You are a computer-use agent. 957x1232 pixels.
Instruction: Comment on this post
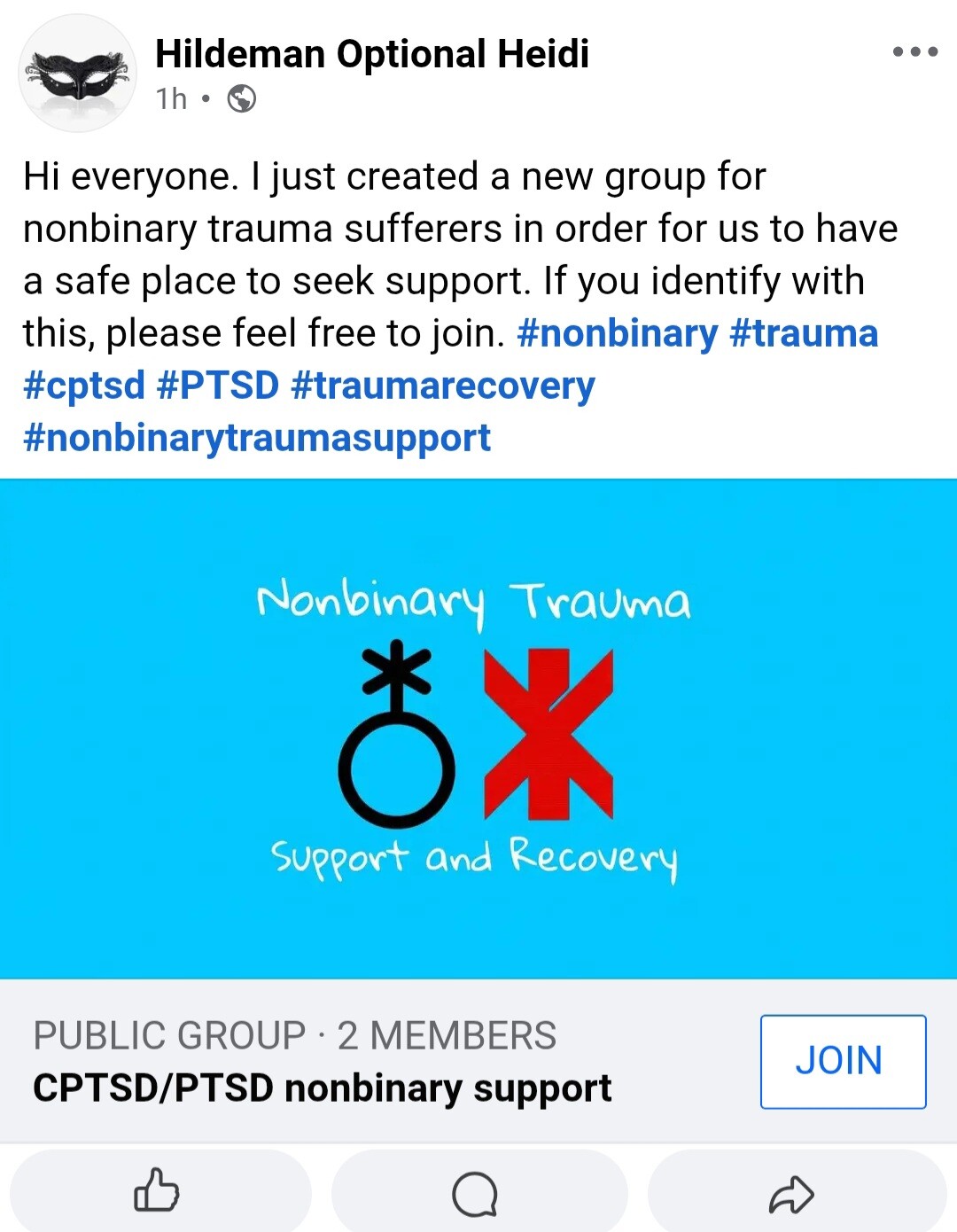[476, 1193]
